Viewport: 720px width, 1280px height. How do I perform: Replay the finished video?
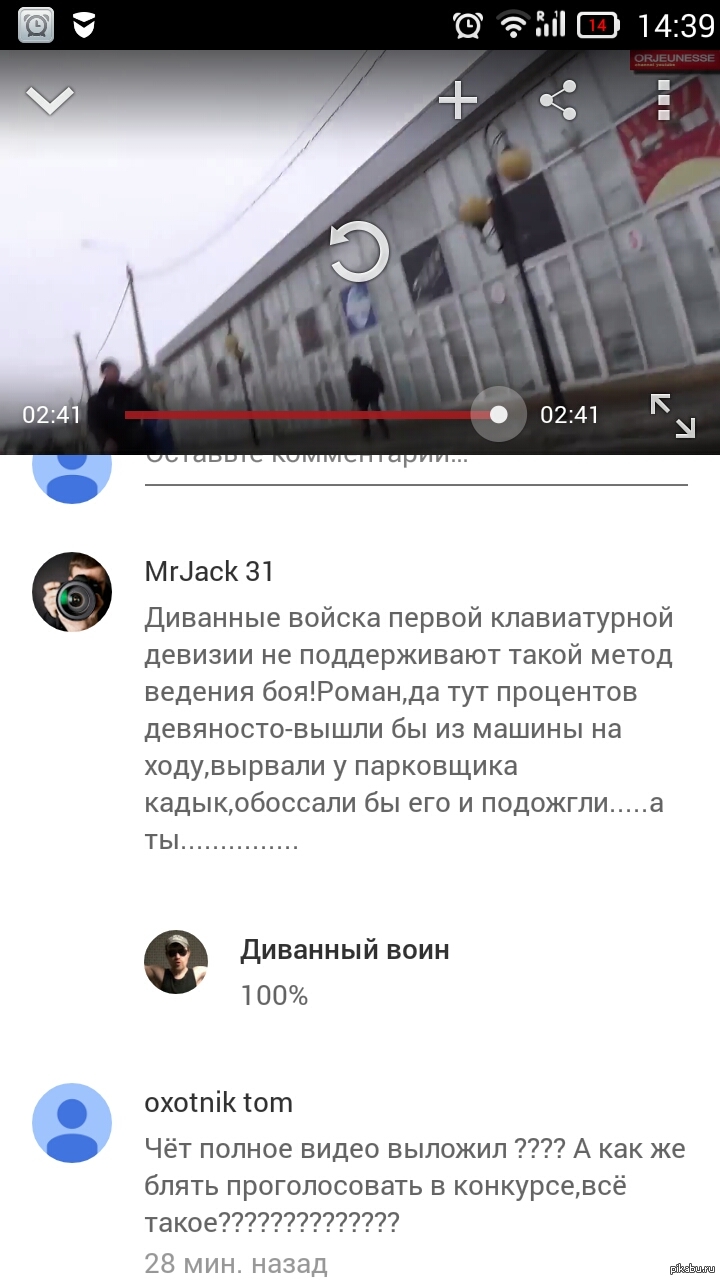click(358, 253)
